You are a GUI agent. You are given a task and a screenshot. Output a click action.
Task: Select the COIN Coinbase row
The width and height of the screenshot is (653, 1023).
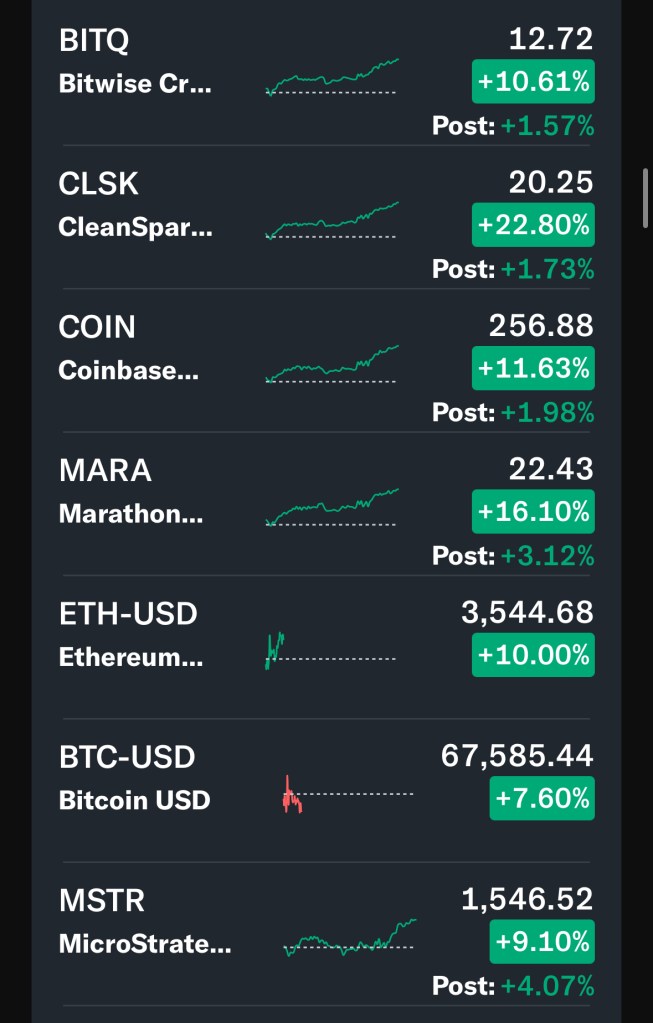[x=130, y=348]
